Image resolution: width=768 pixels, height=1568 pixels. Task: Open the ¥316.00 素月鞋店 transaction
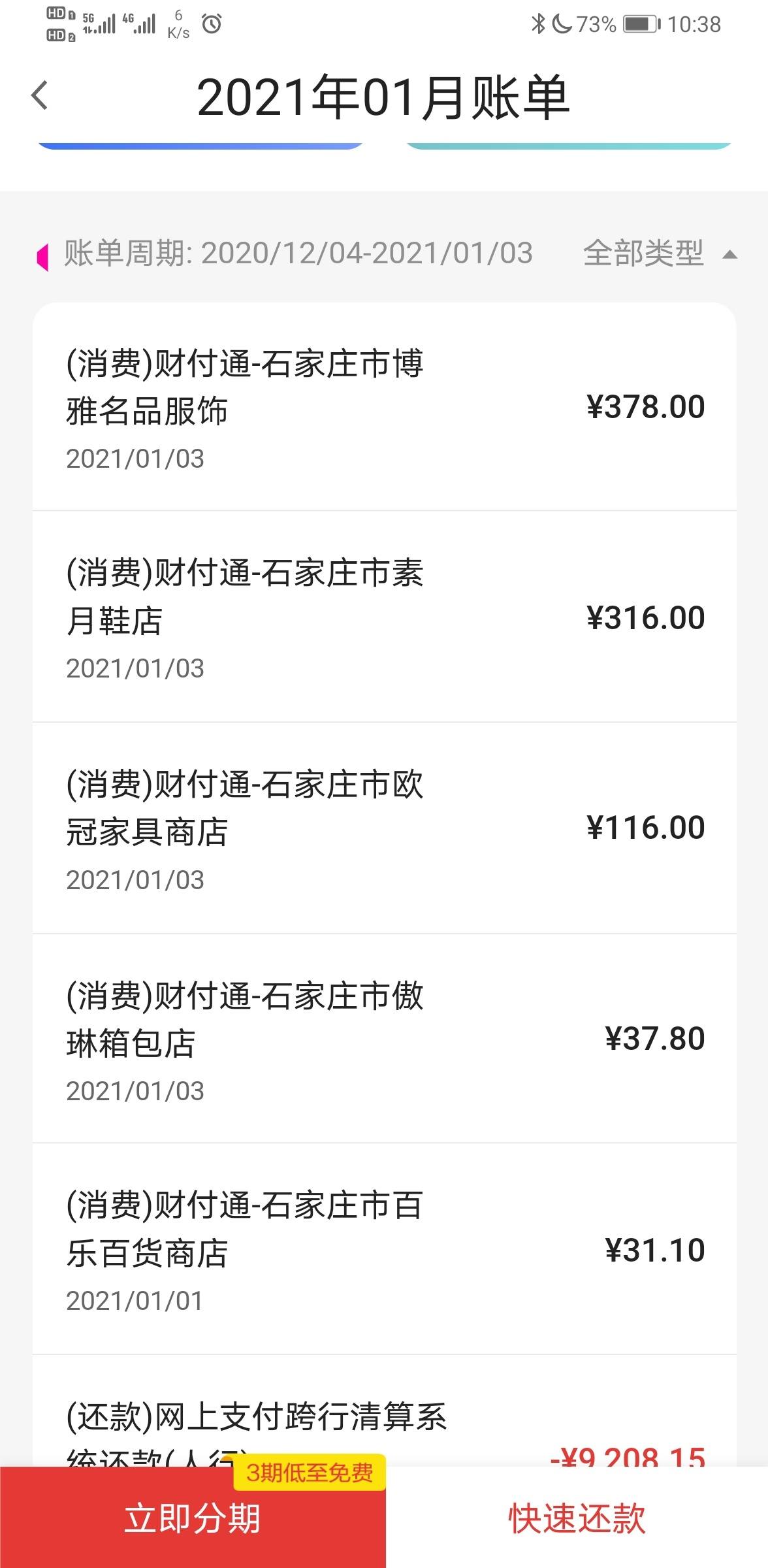385,617
